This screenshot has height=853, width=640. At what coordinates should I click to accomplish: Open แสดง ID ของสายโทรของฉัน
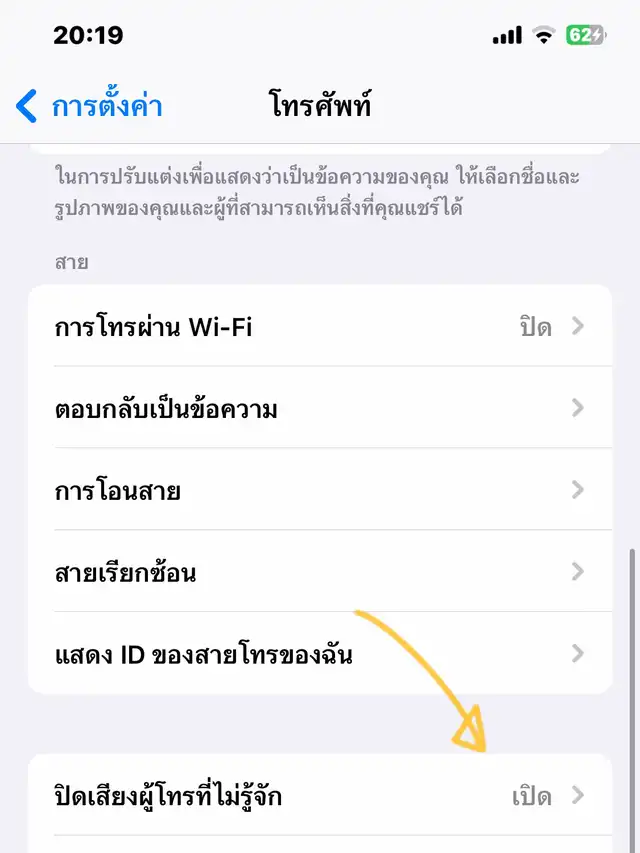coord(320,653)
